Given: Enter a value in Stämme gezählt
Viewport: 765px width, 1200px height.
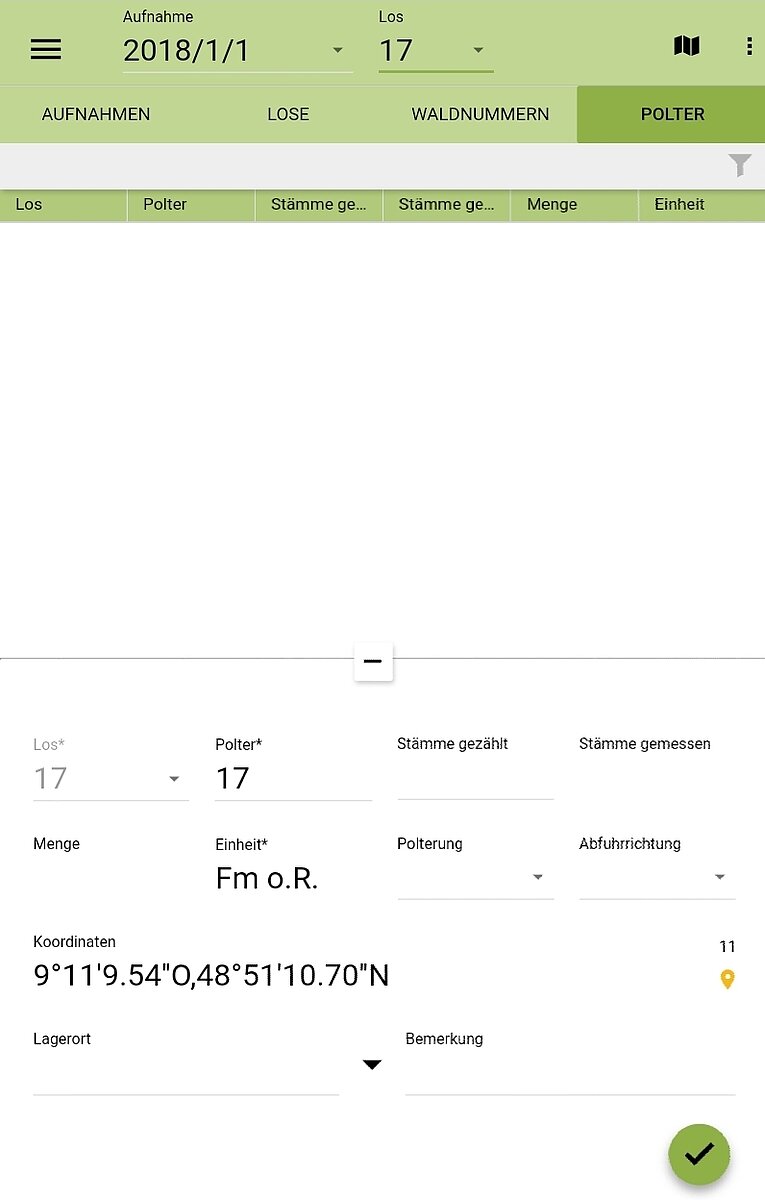Looking at the screenshot, I should coord(475,779).
